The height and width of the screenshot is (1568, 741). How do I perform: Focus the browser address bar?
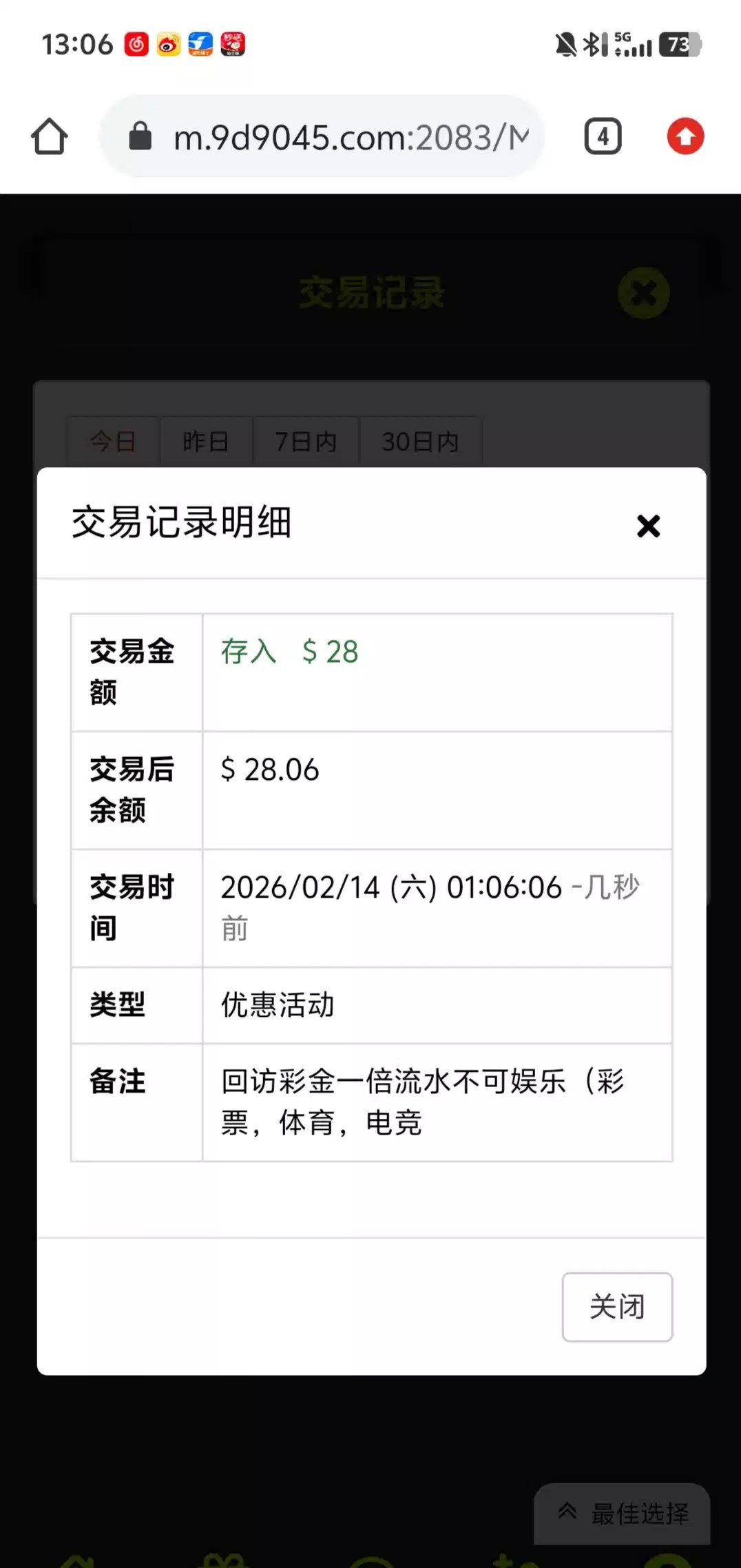tap(337, 137)
